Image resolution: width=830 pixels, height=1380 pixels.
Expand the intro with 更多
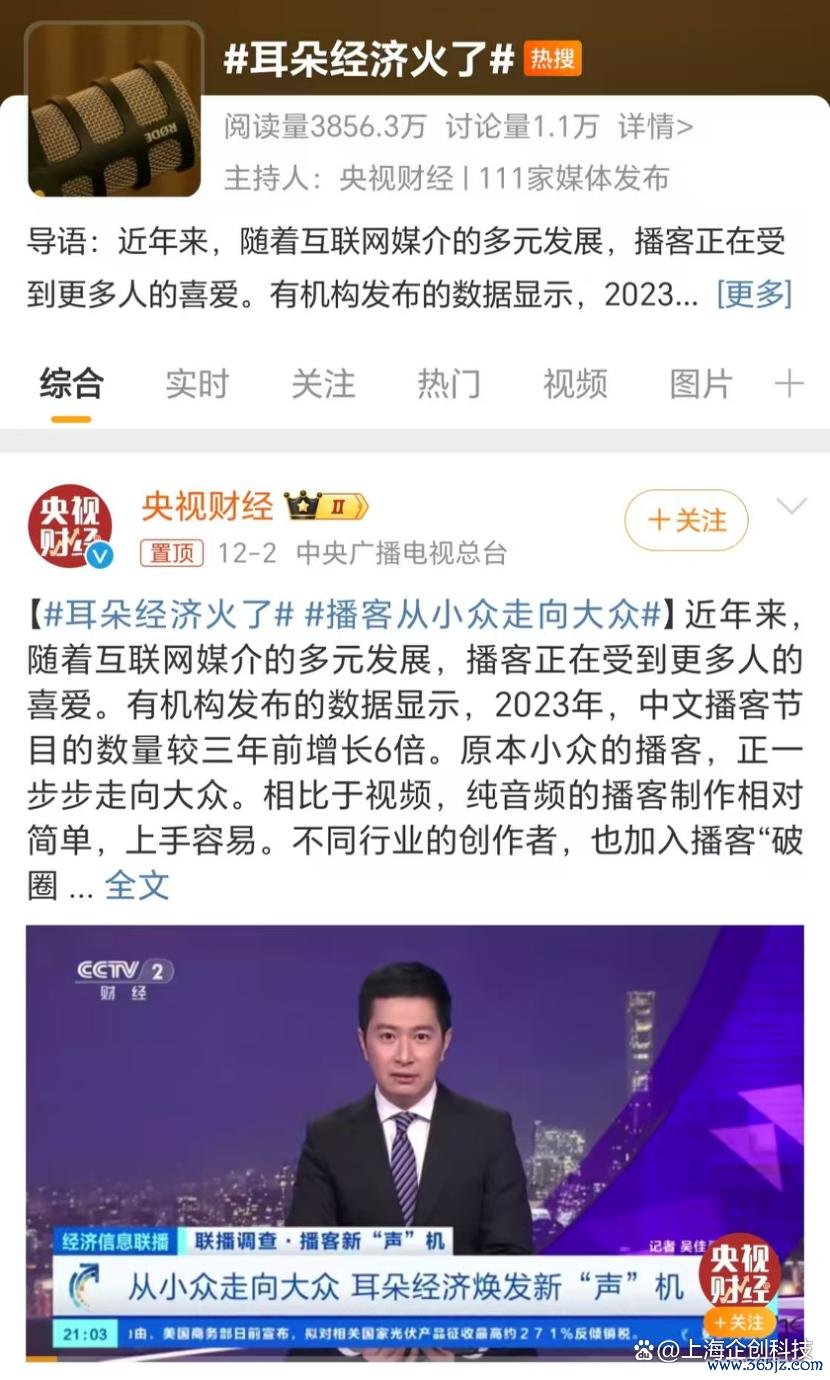pos(754,294)
